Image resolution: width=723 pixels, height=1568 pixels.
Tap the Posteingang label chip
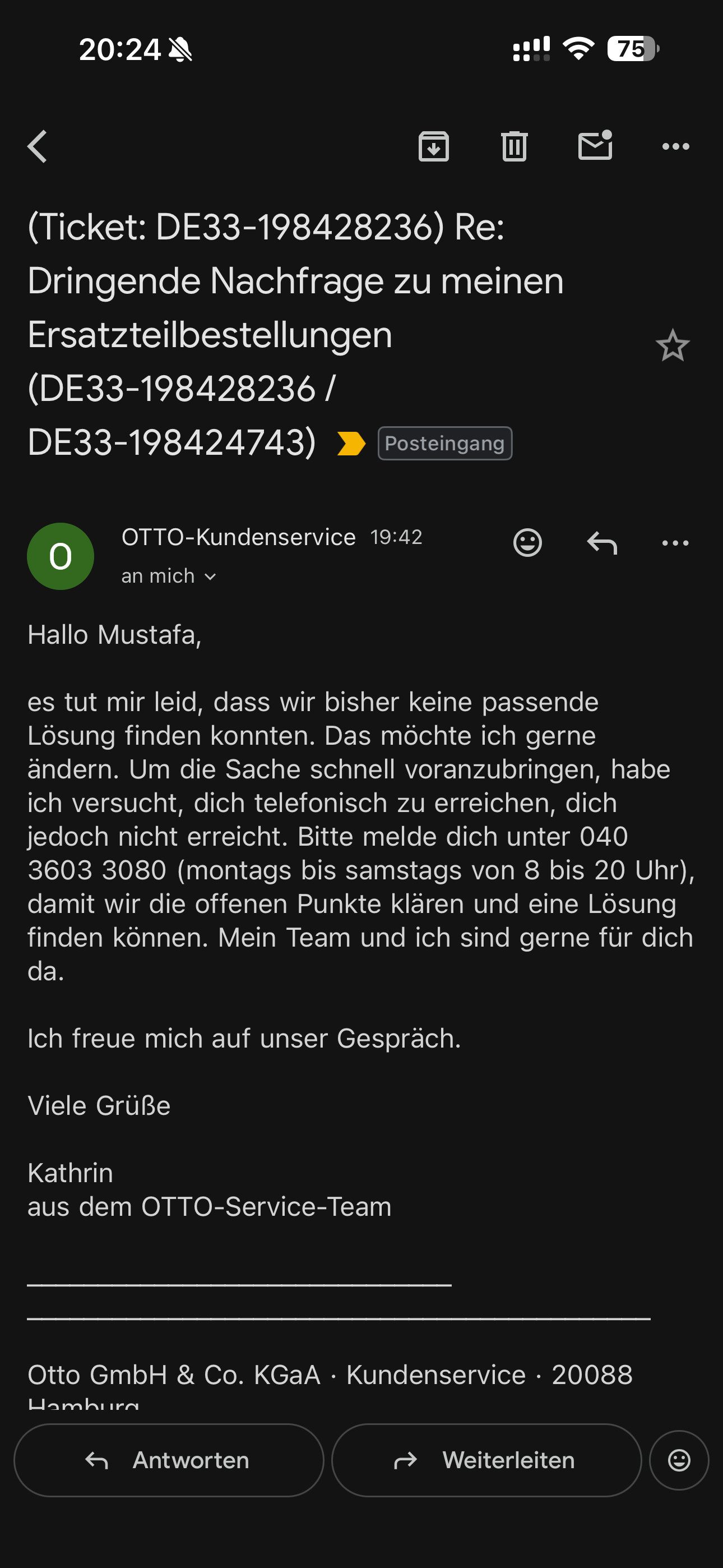click(x=444, y=443)
